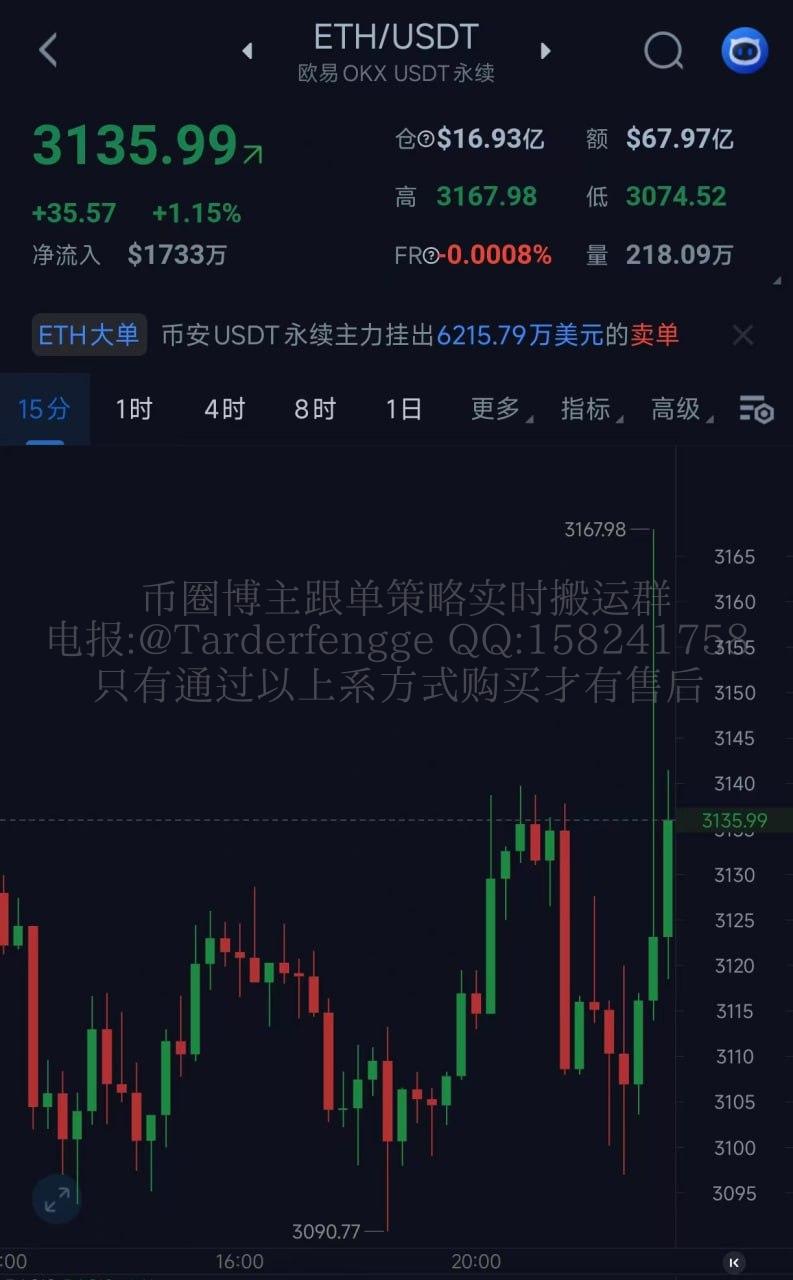Expand the chart to fullscreen

click(x=57, y=1199)
